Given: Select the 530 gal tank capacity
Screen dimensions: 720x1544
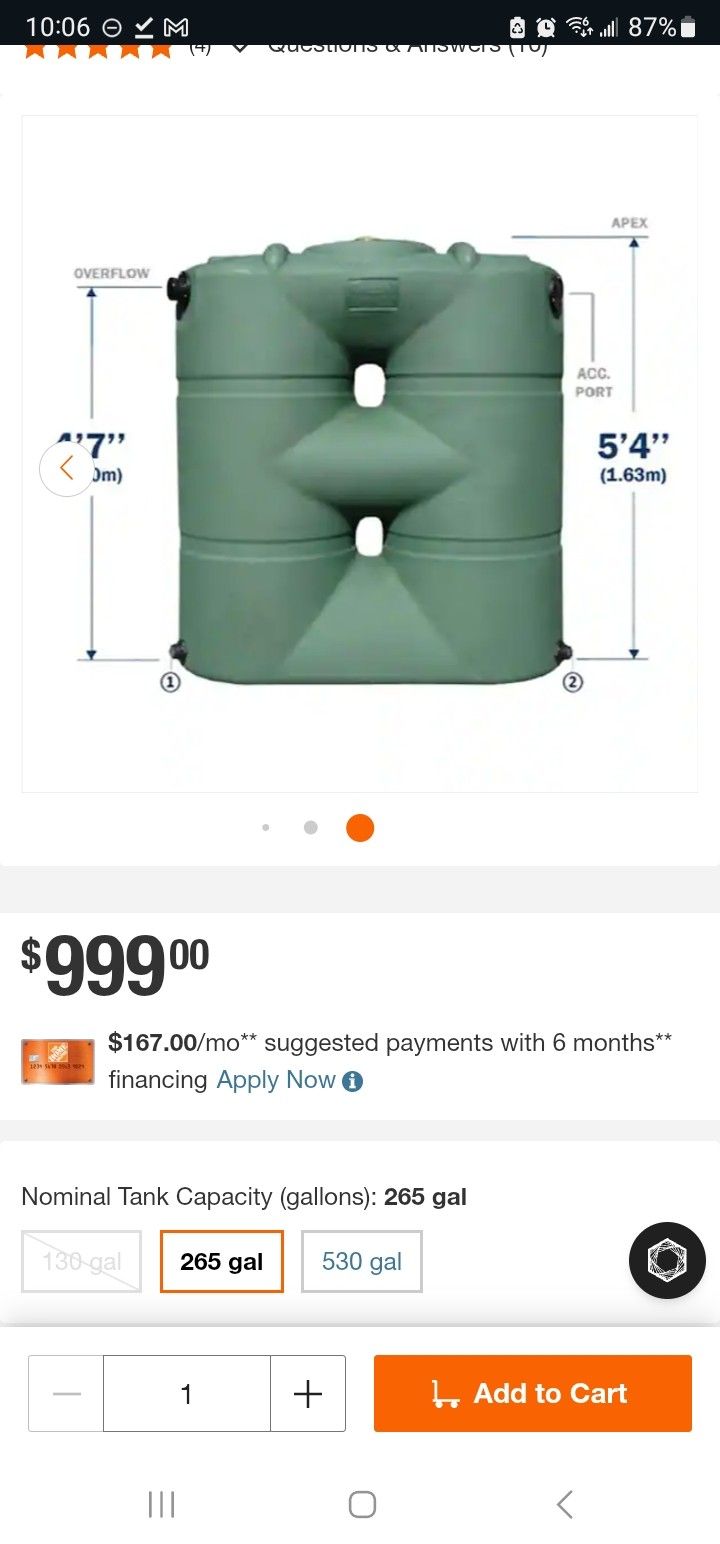Looking at the screenshot, I should (362, 1261).
